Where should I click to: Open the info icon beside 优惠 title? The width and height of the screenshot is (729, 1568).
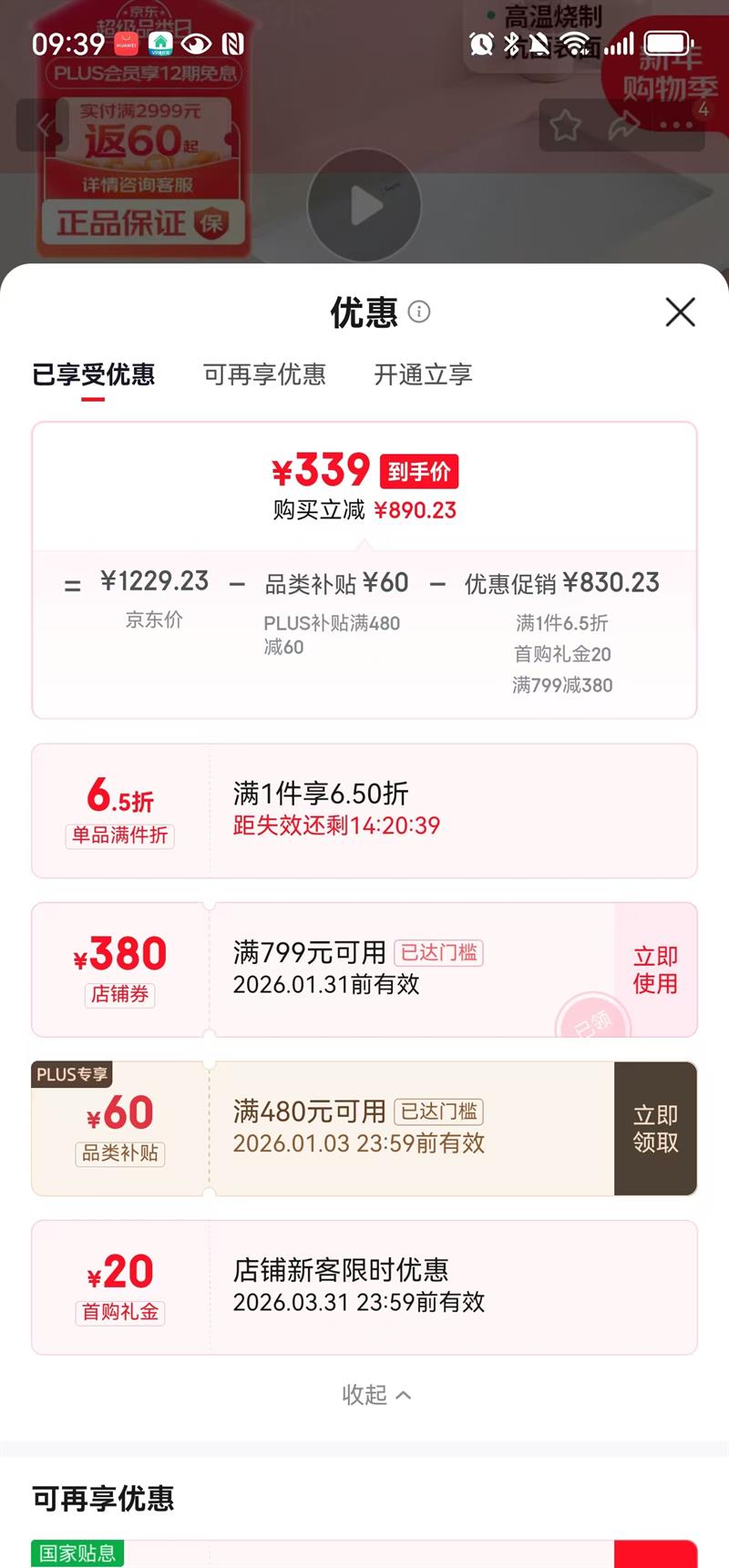(x=420, y=313)
